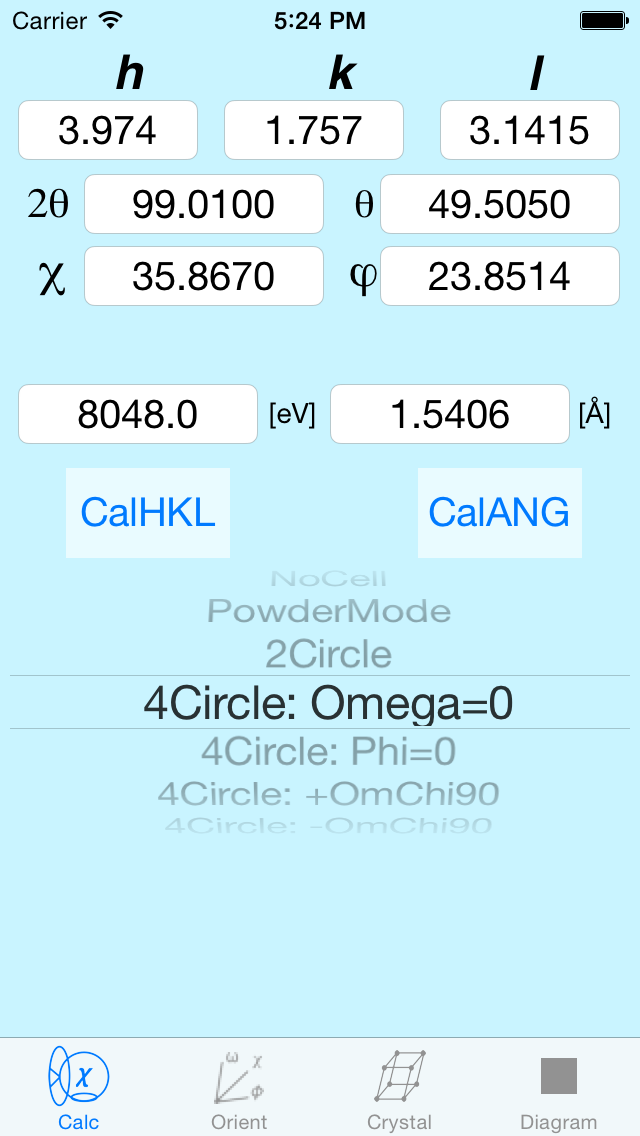Choose 2Circle in the mode picker
Image resolution: width=640 pixels, height=1136 pixels.
click(329, 655)
